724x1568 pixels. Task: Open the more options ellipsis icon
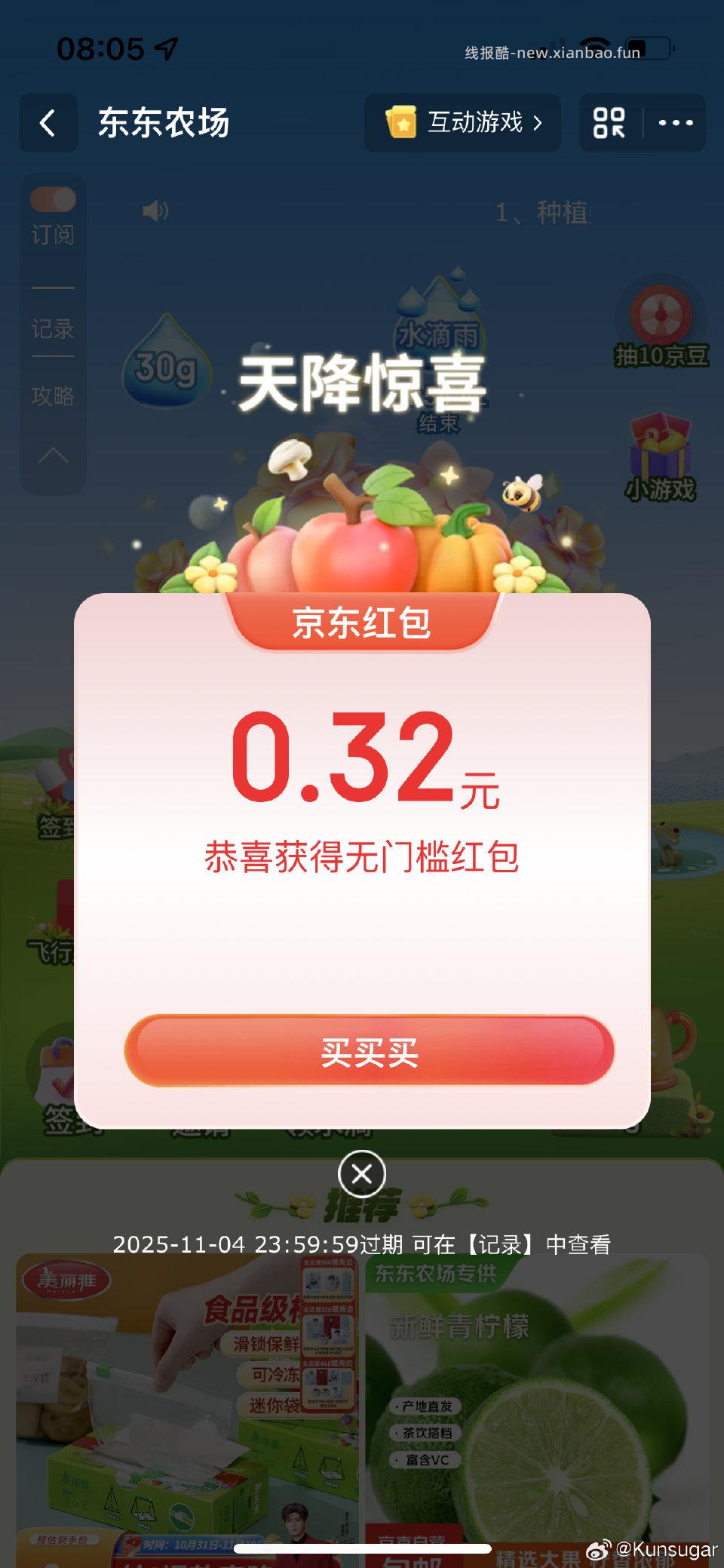pyautogui.click(x=677, y=122)
